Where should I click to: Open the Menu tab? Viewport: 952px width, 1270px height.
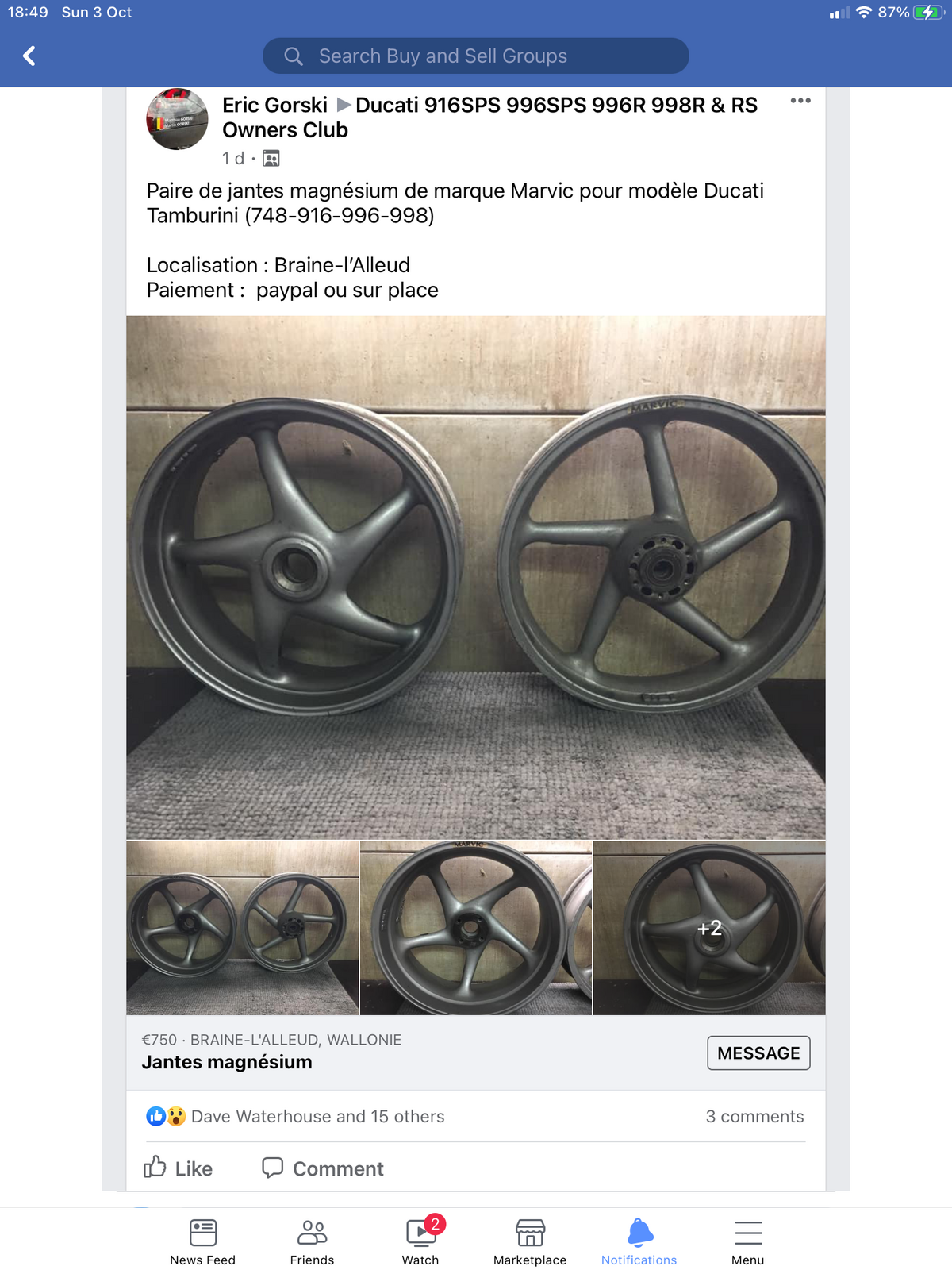pos(748,1242)
